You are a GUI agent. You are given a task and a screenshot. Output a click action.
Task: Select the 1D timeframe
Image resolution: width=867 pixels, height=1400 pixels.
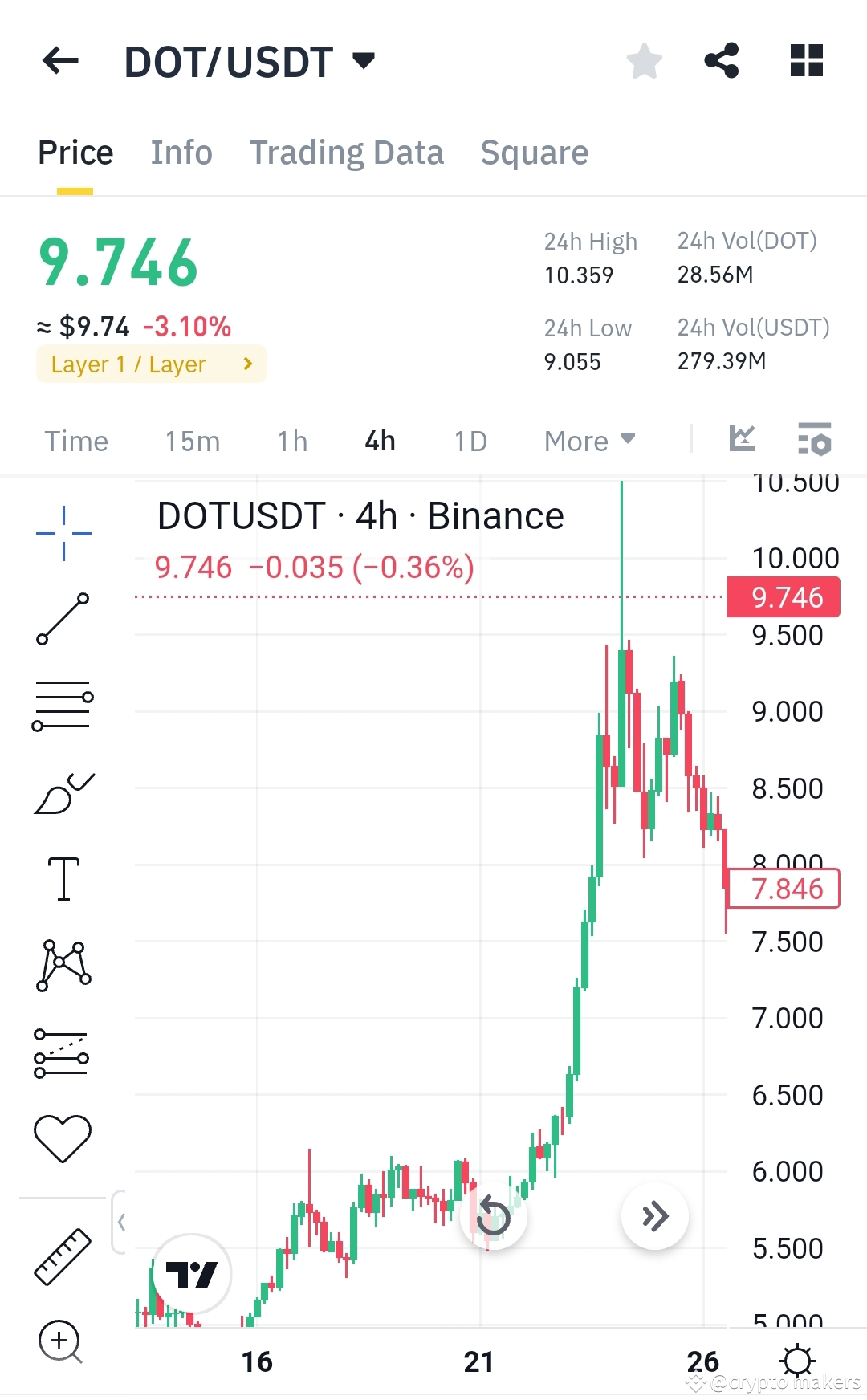coord(470,440)
